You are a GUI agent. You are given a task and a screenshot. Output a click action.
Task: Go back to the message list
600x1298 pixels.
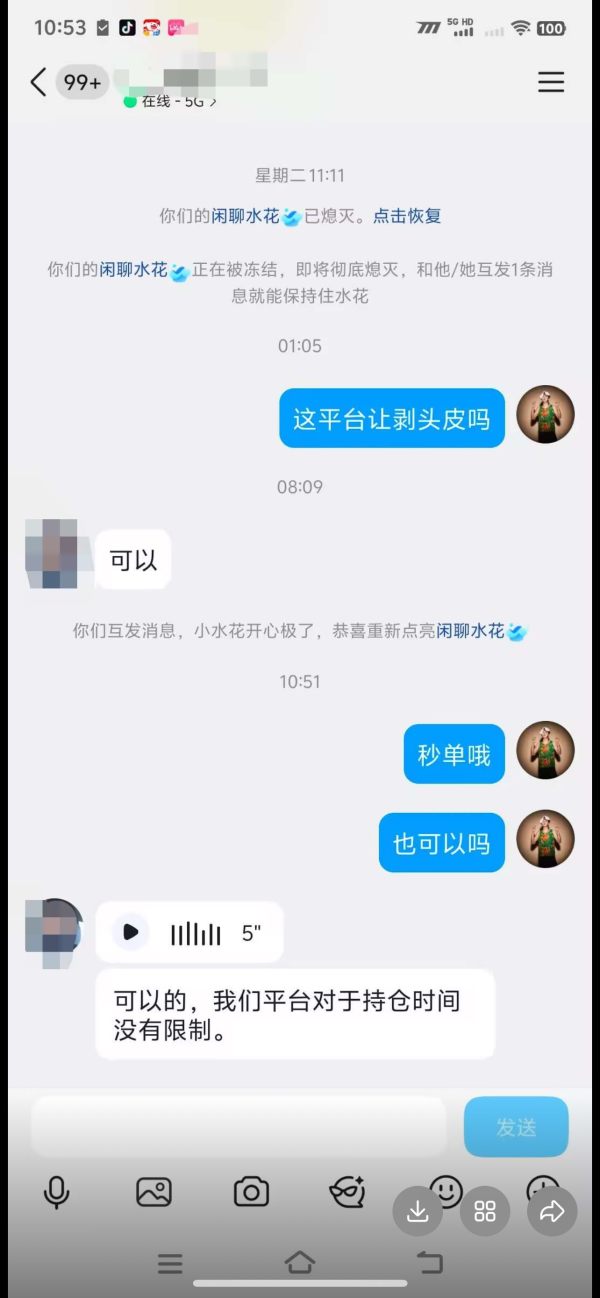tap(39, 82)
